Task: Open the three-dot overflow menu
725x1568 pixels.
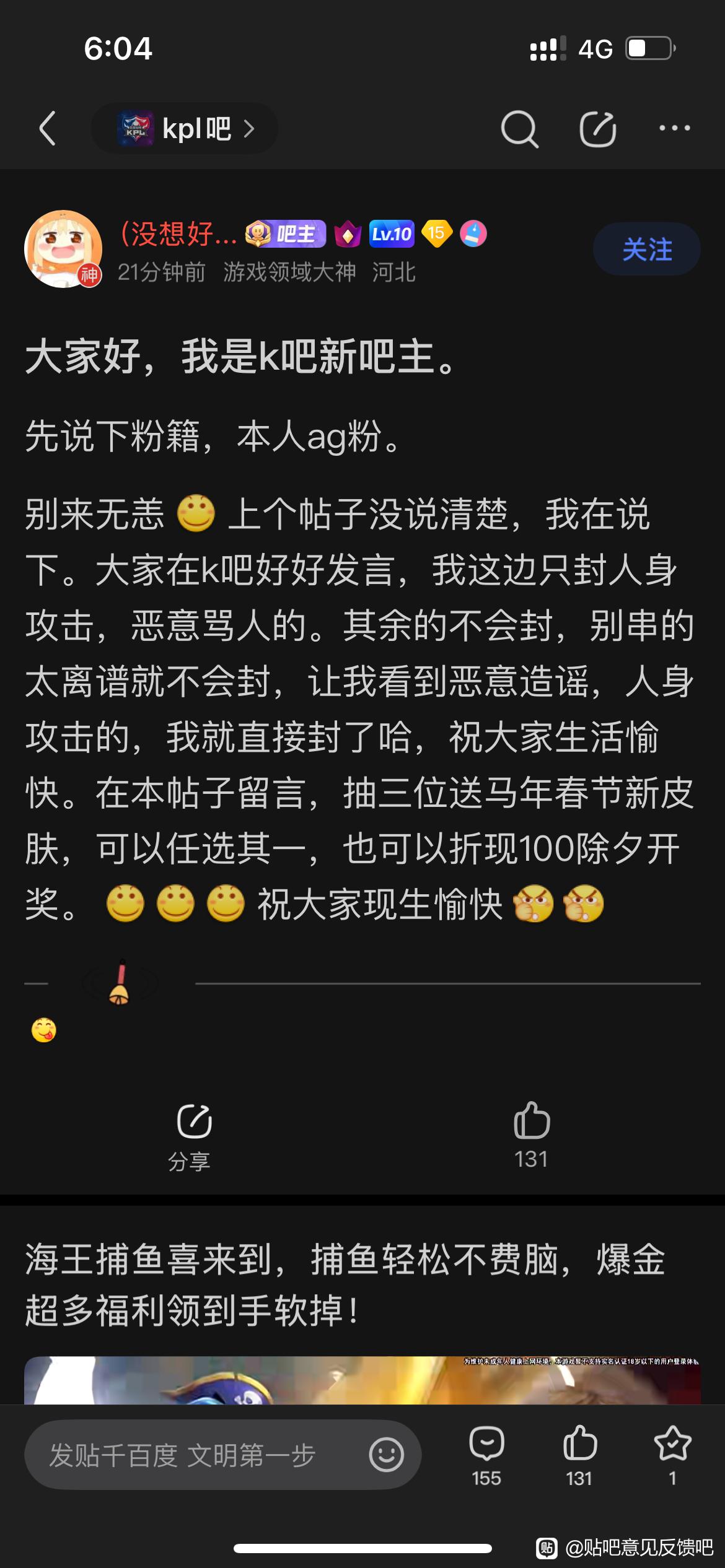Action: 674,129
